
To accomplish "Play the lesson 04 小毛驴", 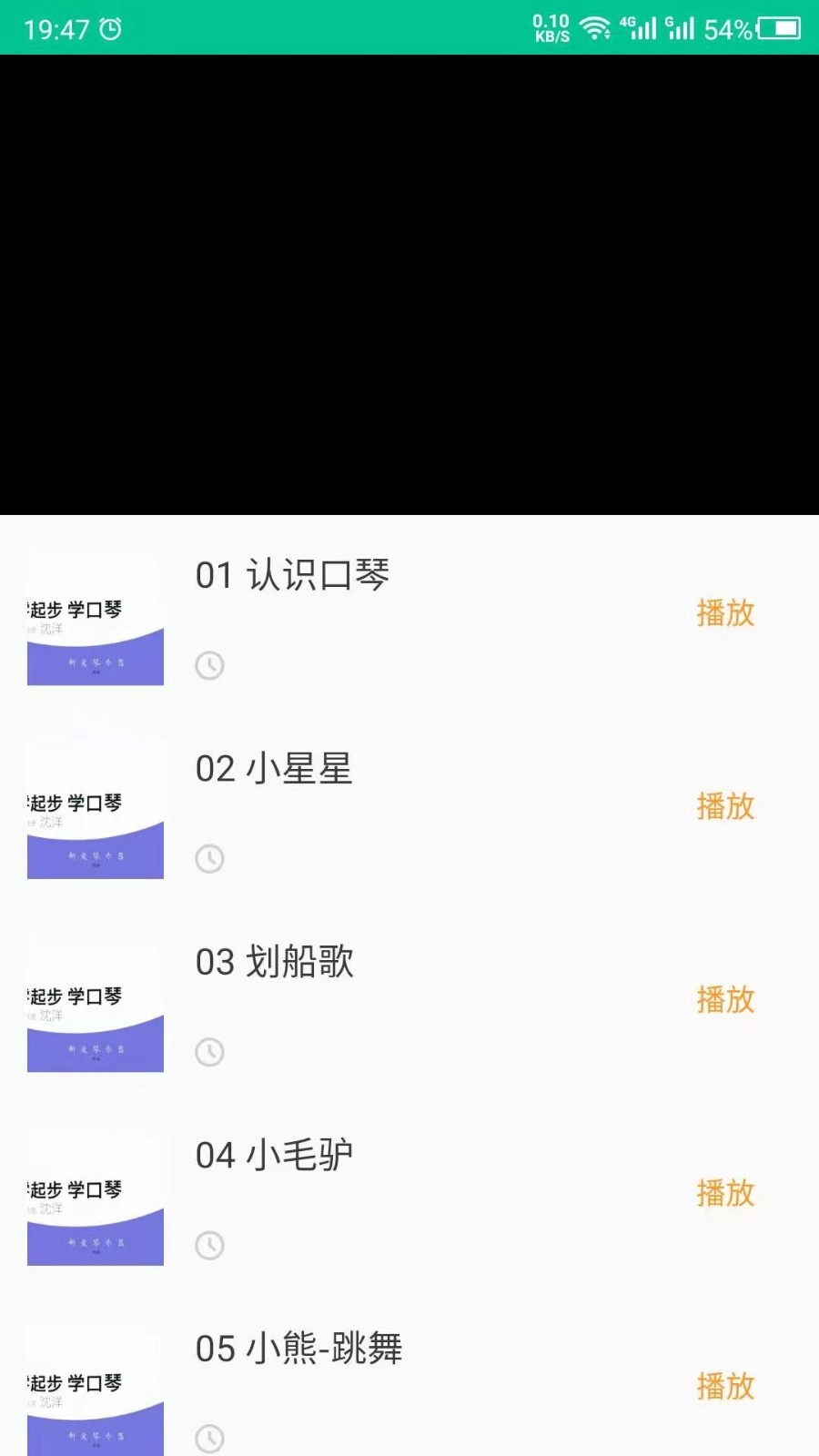I will 723,1193.
